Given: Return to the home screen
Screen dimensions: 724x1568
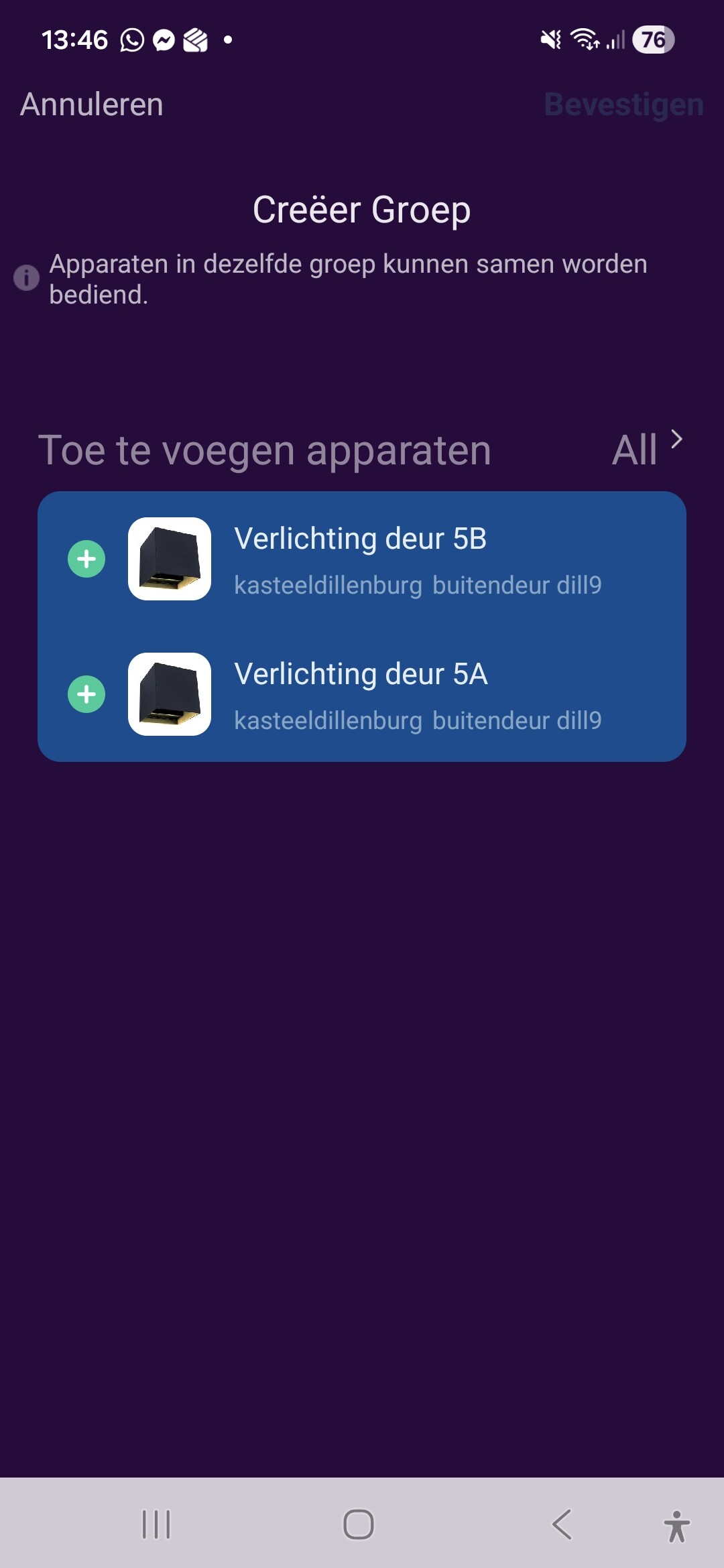Looking at the screenshot, I should point(359,1524).
